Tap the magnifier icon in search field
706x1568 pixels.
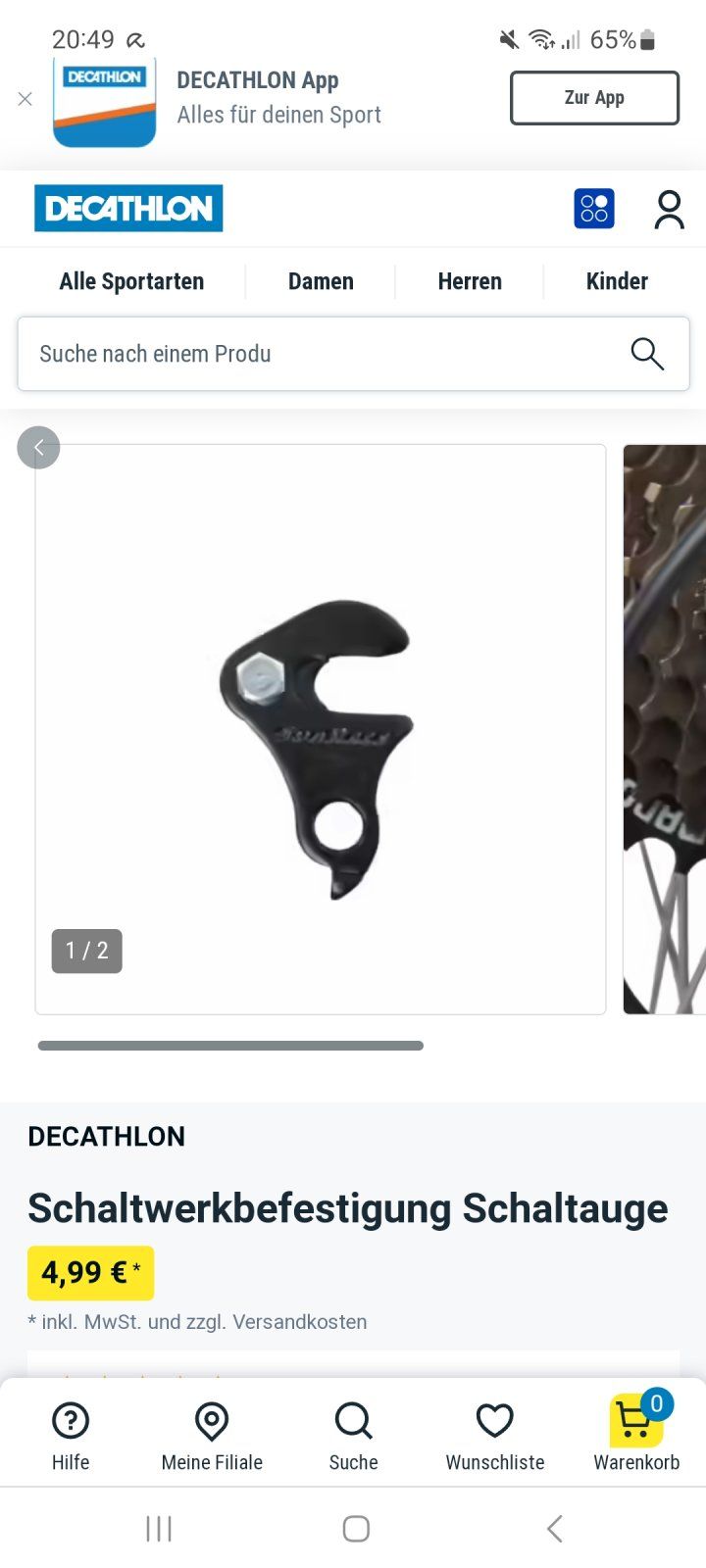click(x=647, y=354)
